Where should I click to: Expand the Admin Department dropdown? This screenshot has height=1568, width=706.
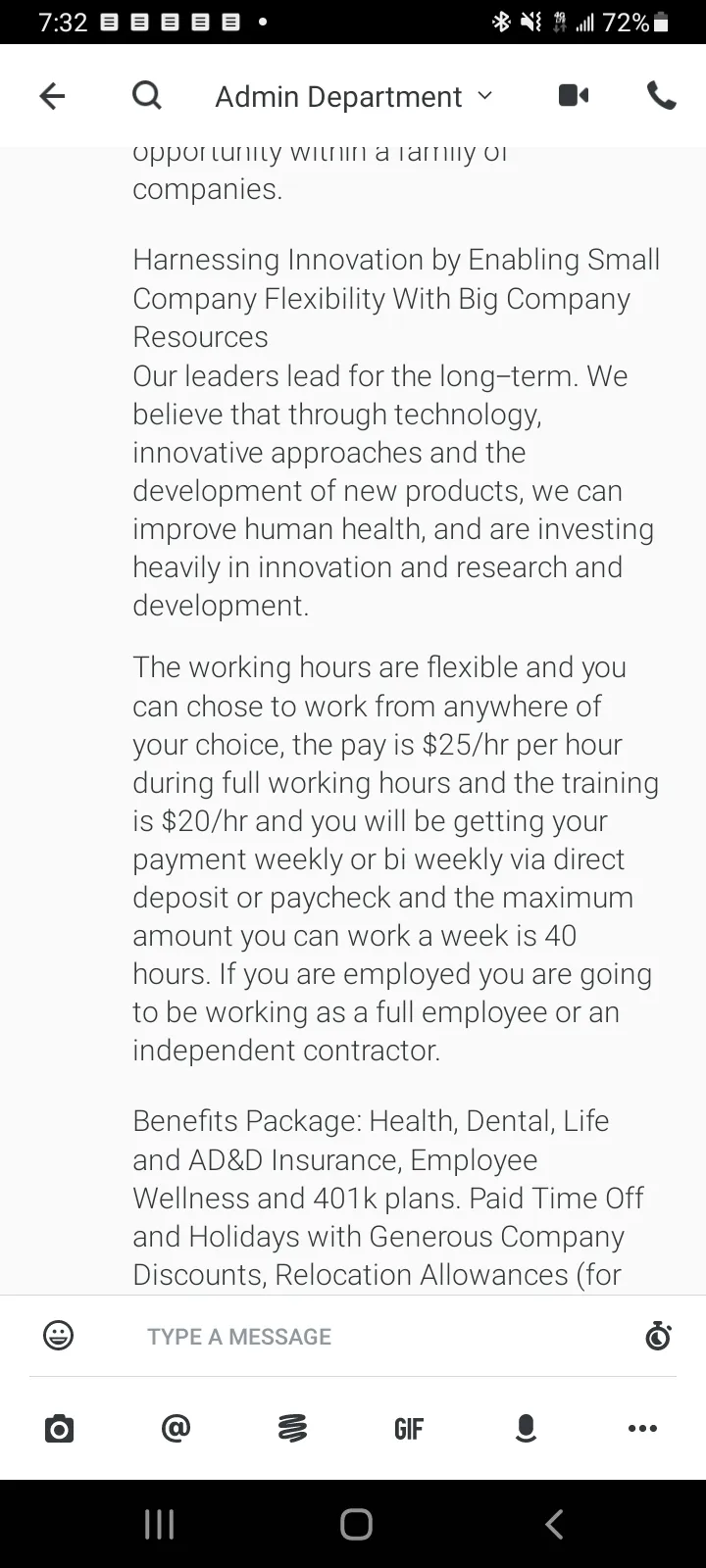354,96
